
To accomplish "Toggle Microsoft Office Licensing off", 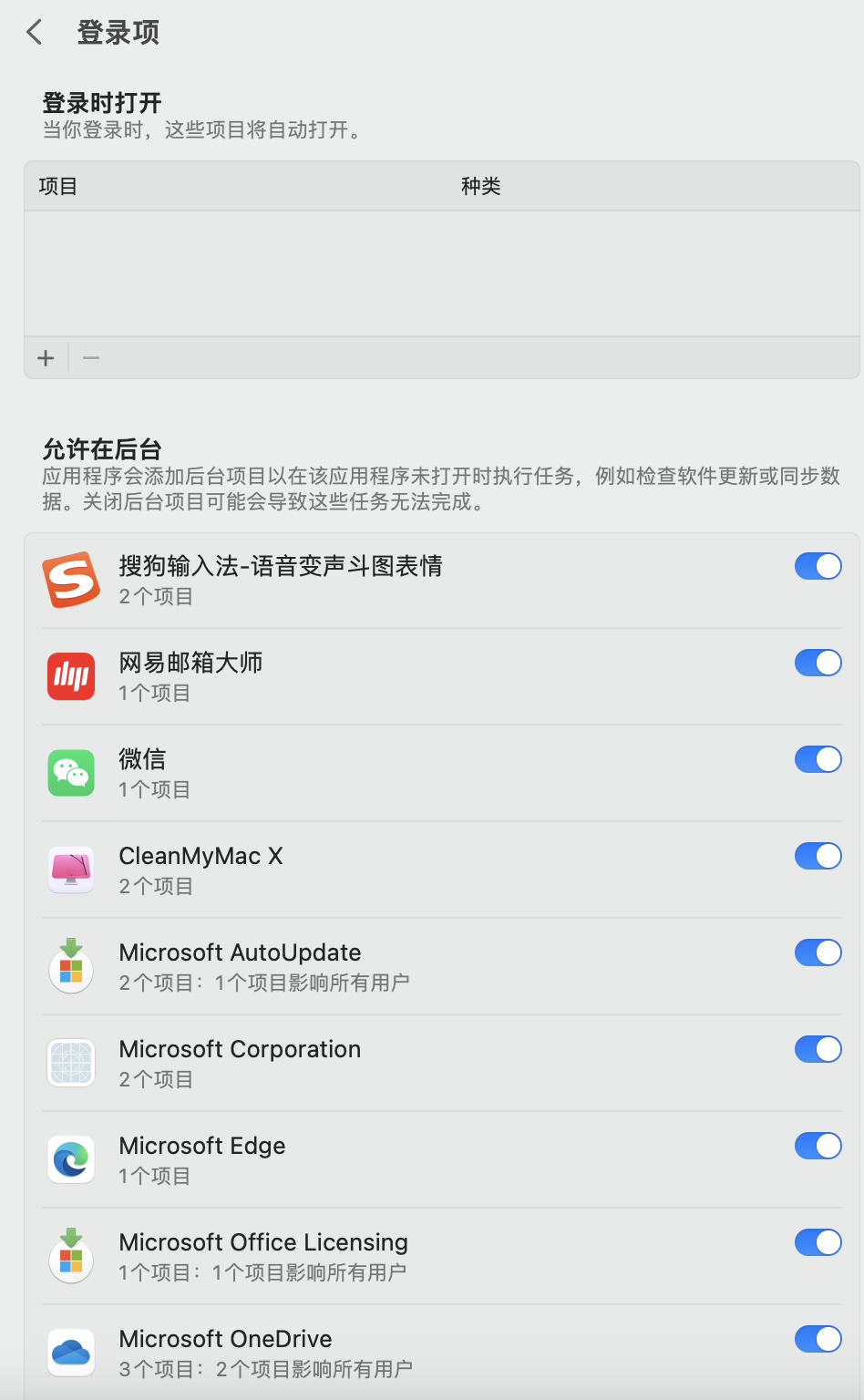I will pyautogui.click(x=818, y=1242).
